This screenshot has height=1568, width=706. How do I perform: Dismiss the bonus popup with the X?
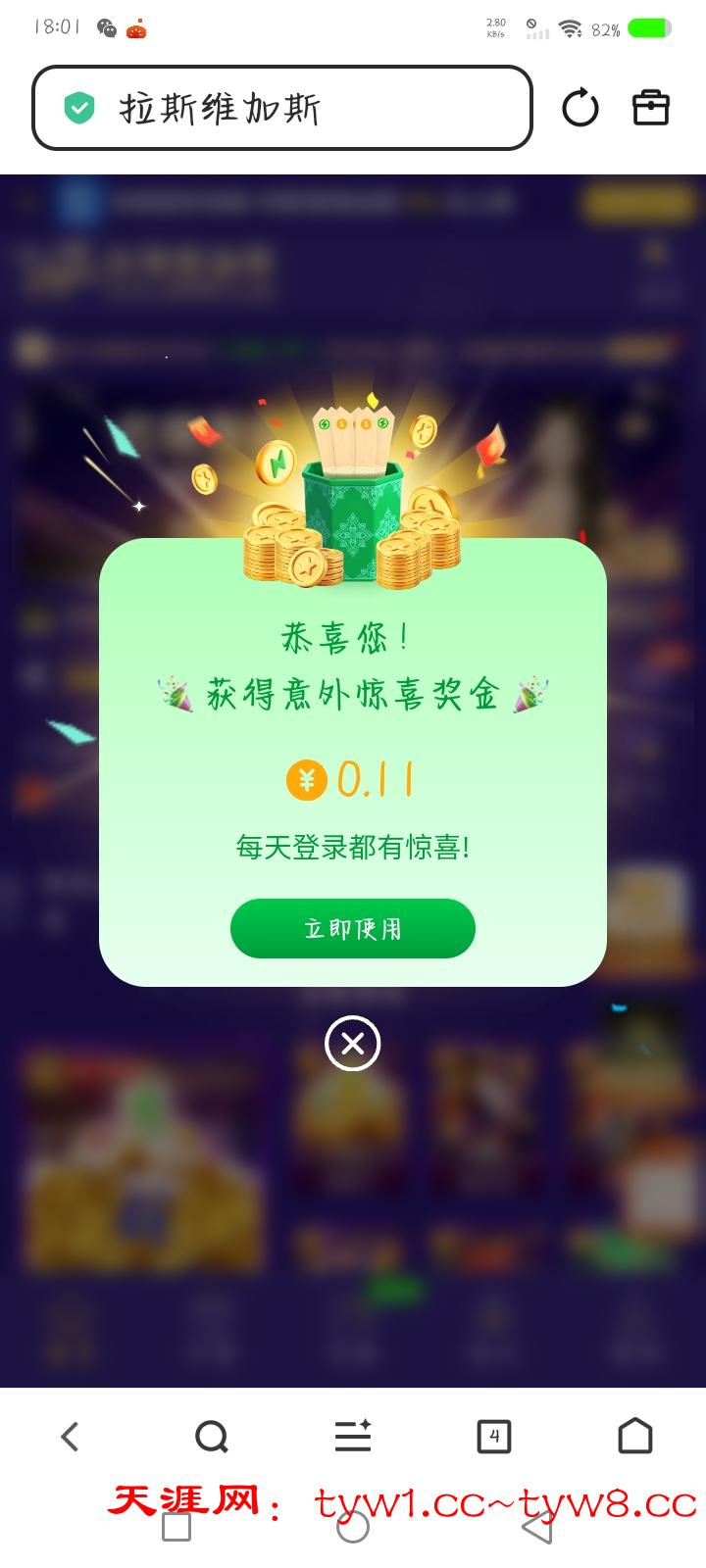[353, 1043]
